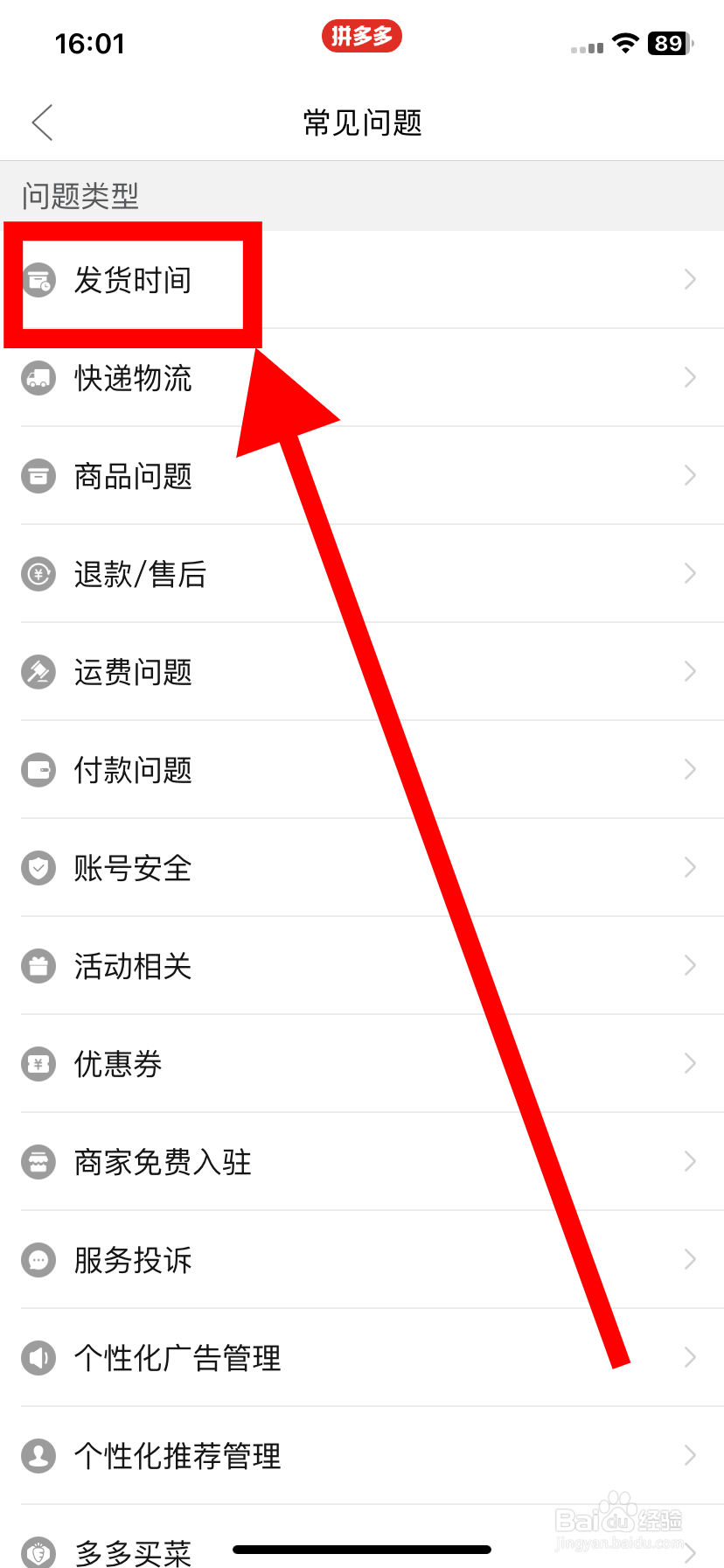Click the 商家免费入驻 storefront icon
The width and height of the screenshot is (724, 1568).
(38, 1162)
